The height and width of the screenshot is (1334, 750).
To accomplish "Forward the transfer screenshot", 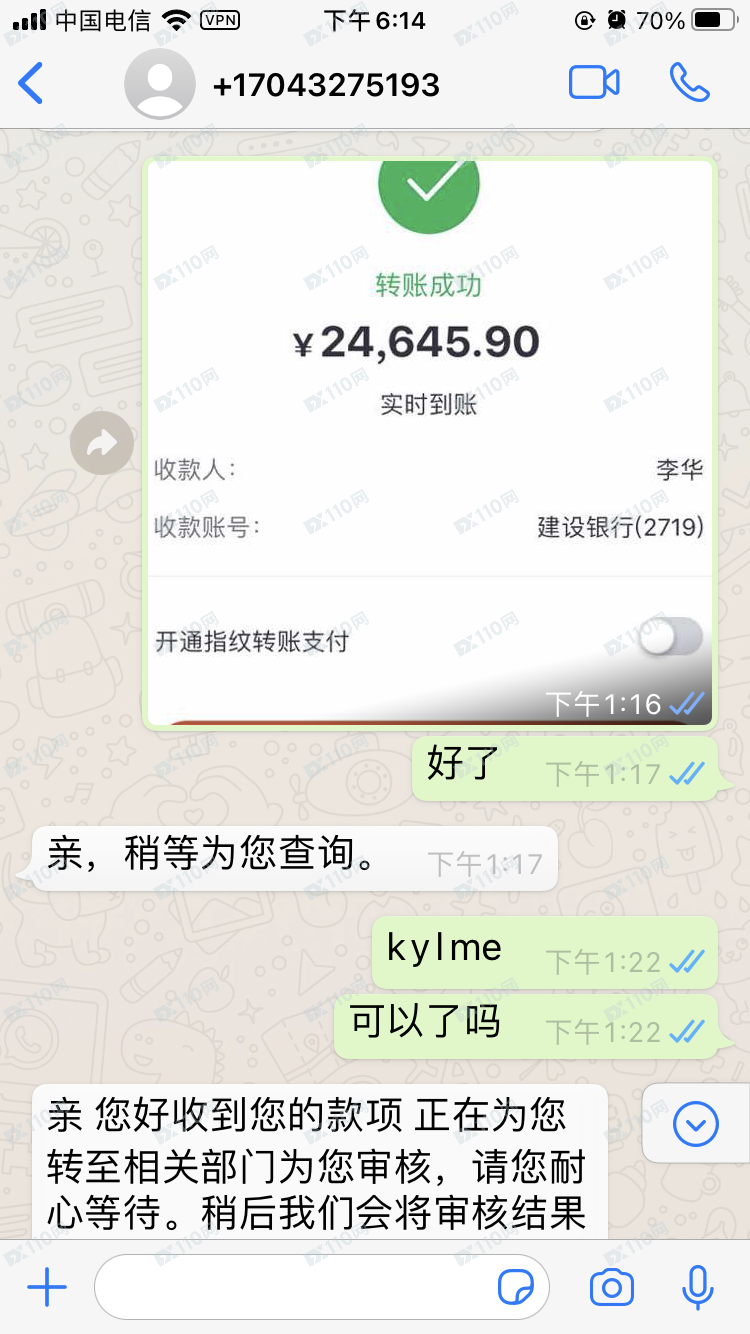I will click(102, 443).
